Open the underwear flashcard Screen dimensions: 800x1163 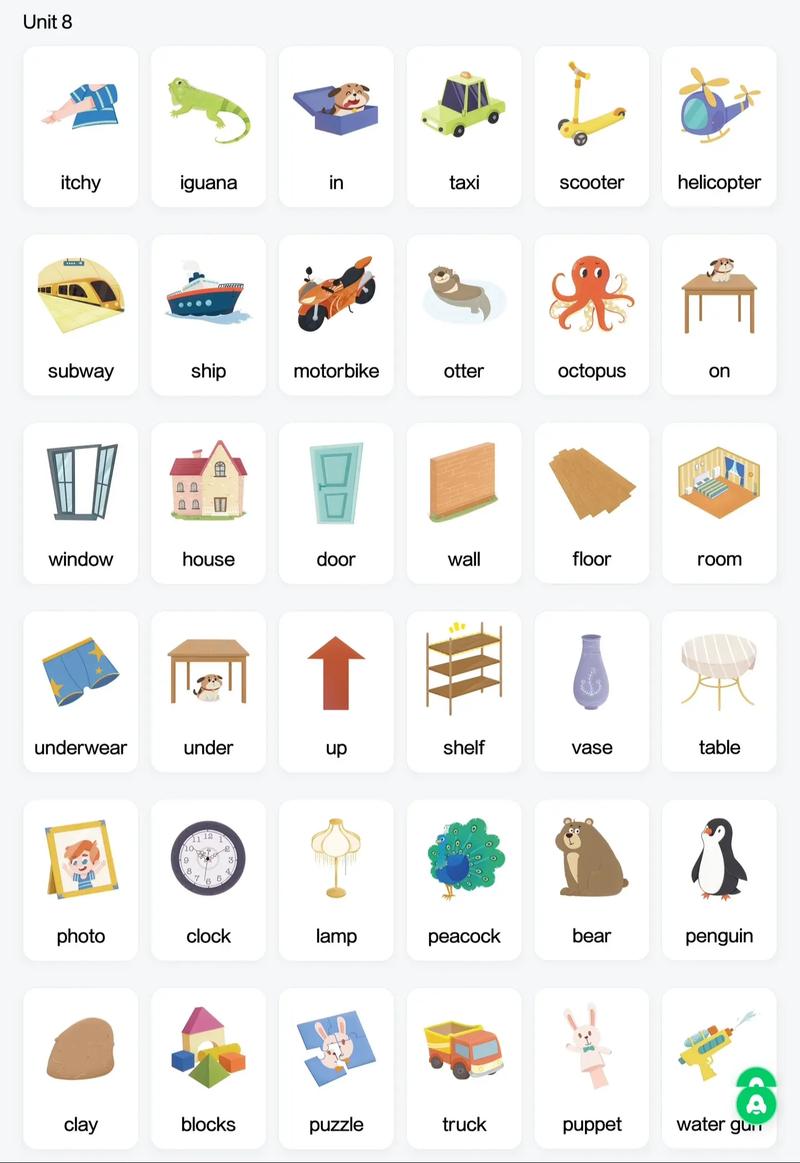(81, 691)
